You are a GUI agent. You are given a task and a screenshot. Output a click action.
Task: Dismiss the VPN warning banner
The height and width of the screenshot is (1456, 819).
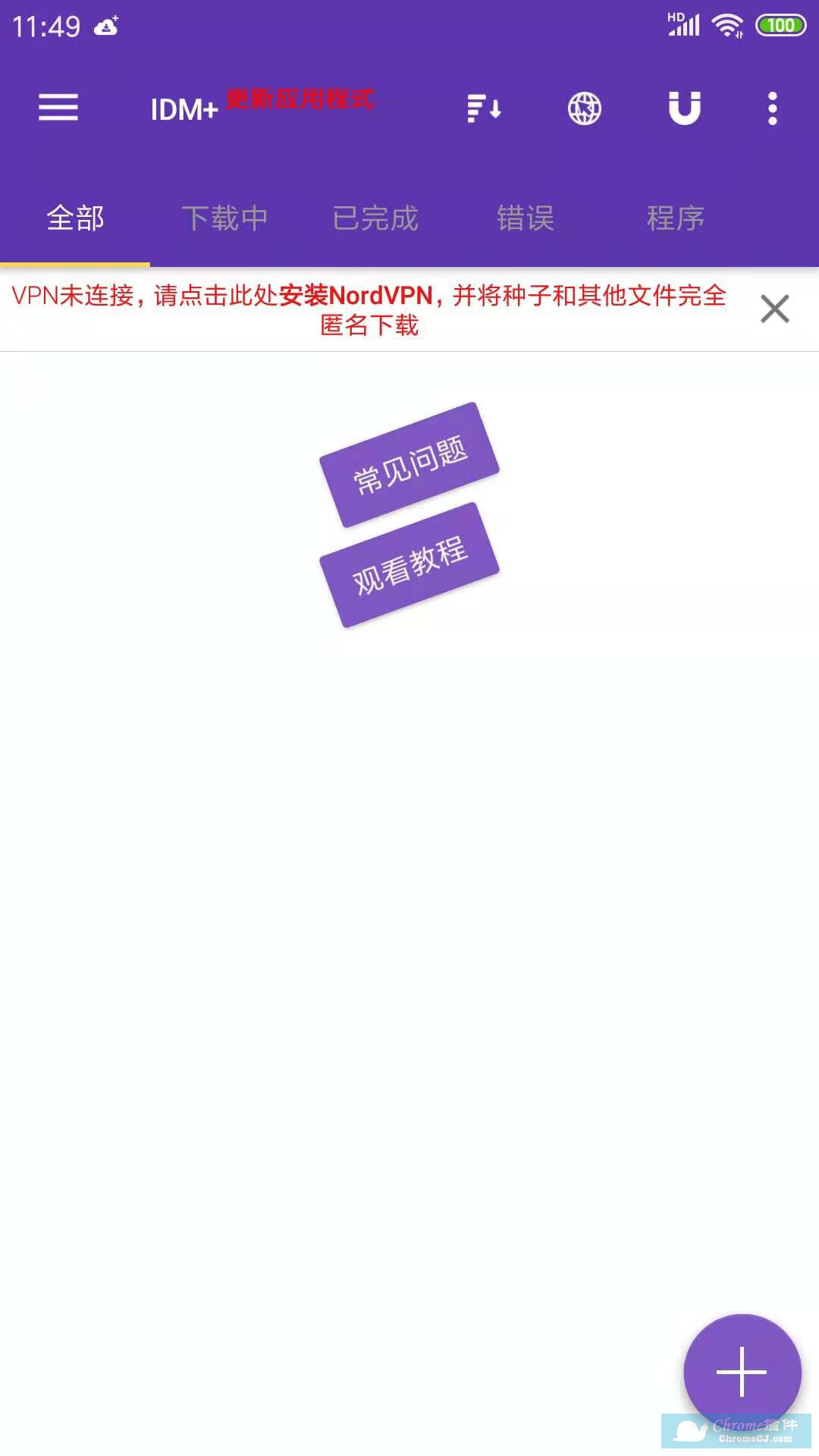tap(774, 309)
